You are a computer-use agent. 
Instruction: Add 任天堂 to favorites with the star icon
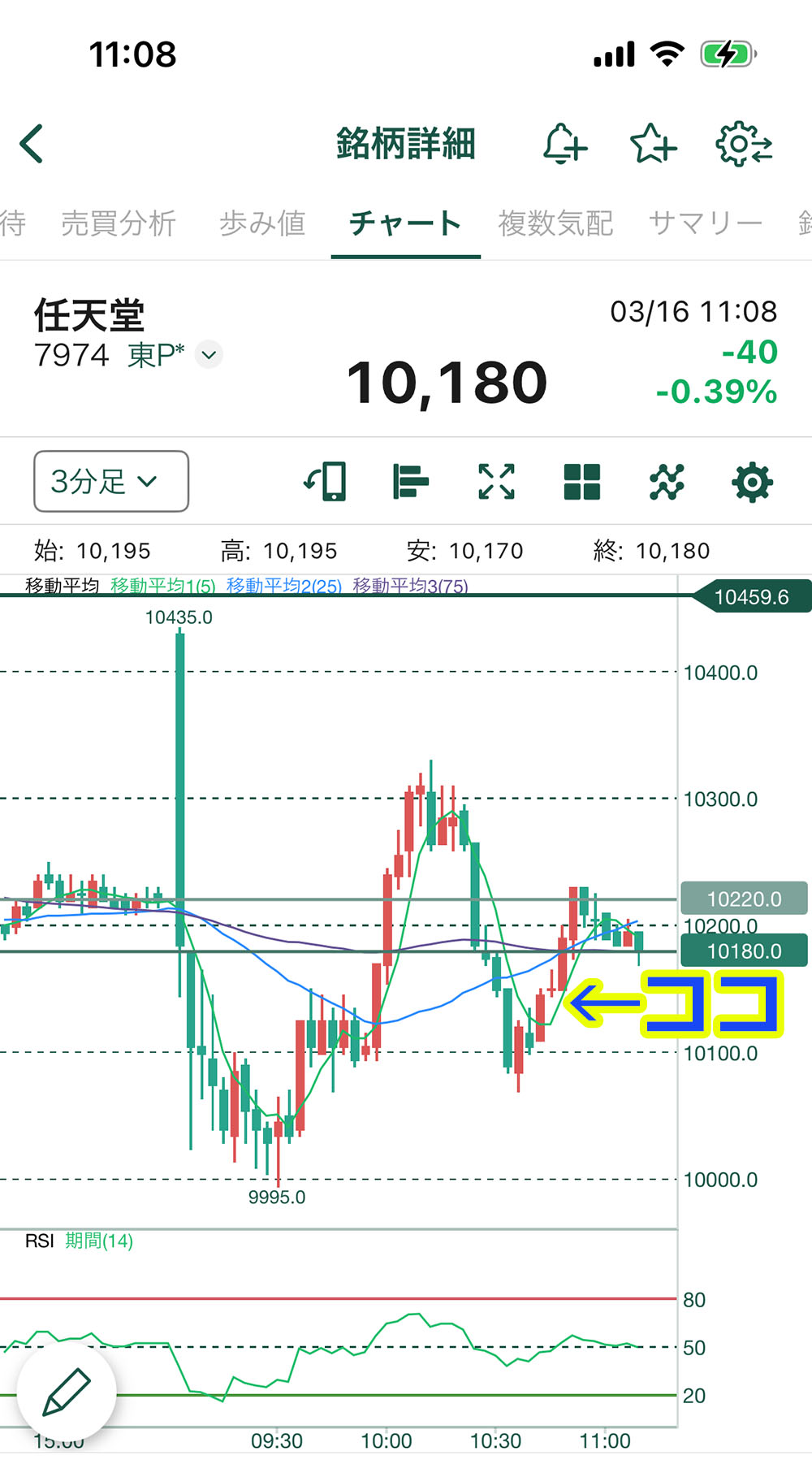[653, 145]
